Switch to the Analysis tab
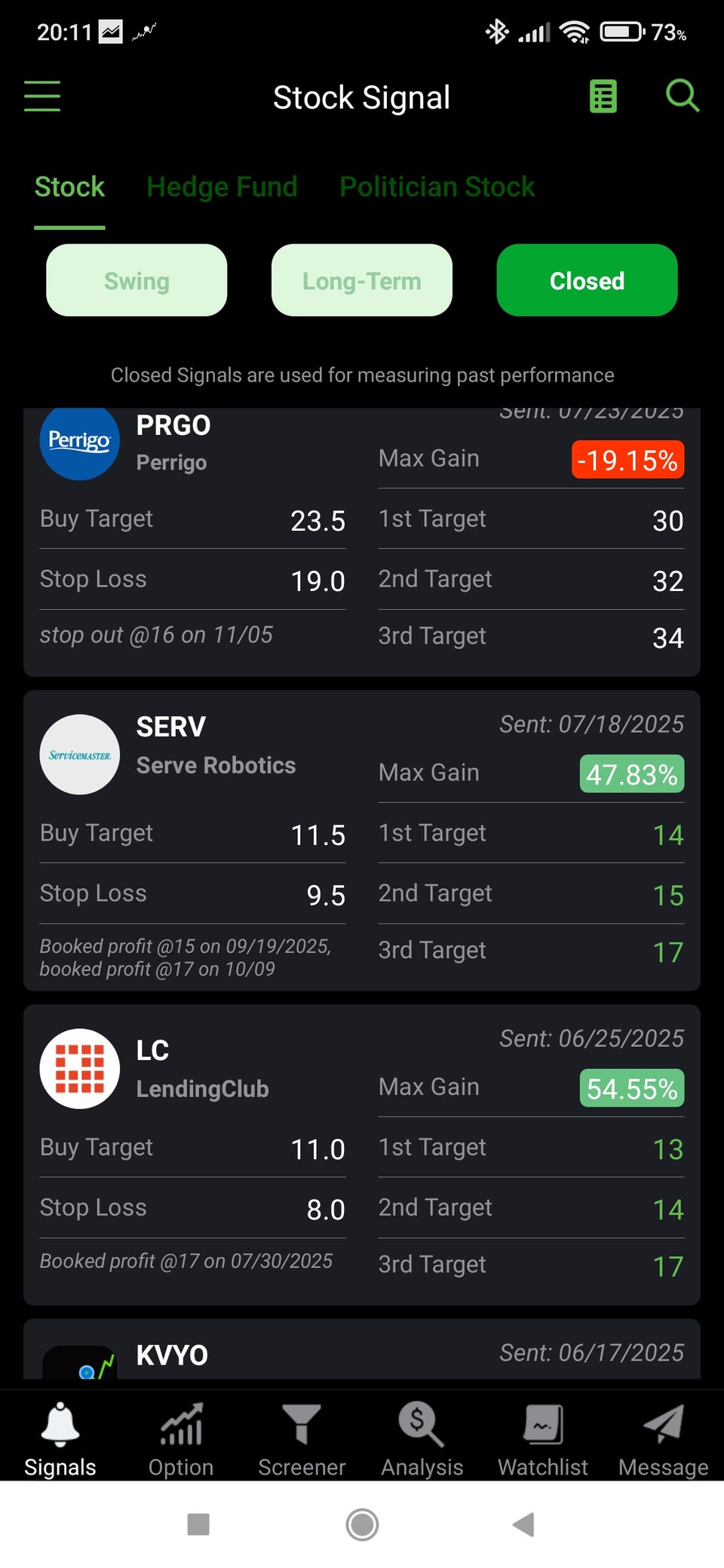 coord(422,1440)
